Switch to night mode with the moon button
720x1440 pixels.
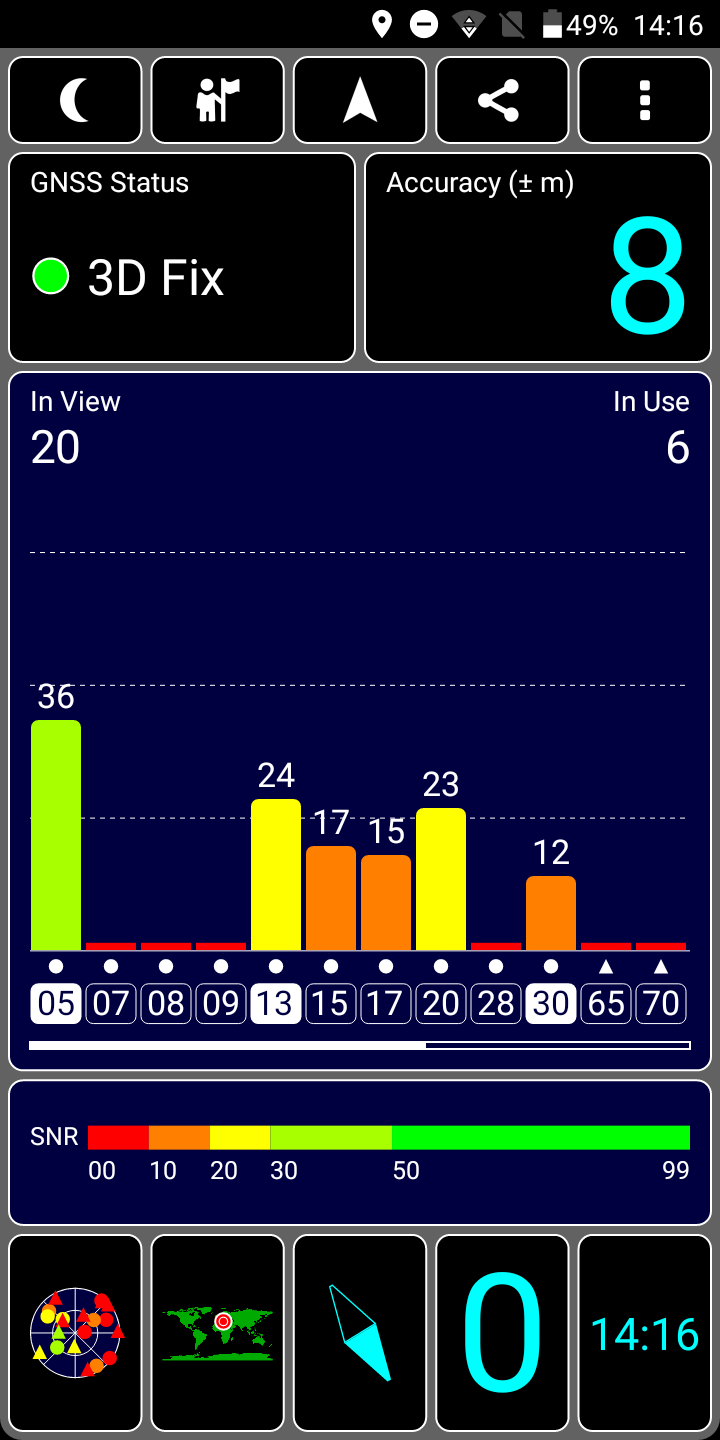(75, 100)
